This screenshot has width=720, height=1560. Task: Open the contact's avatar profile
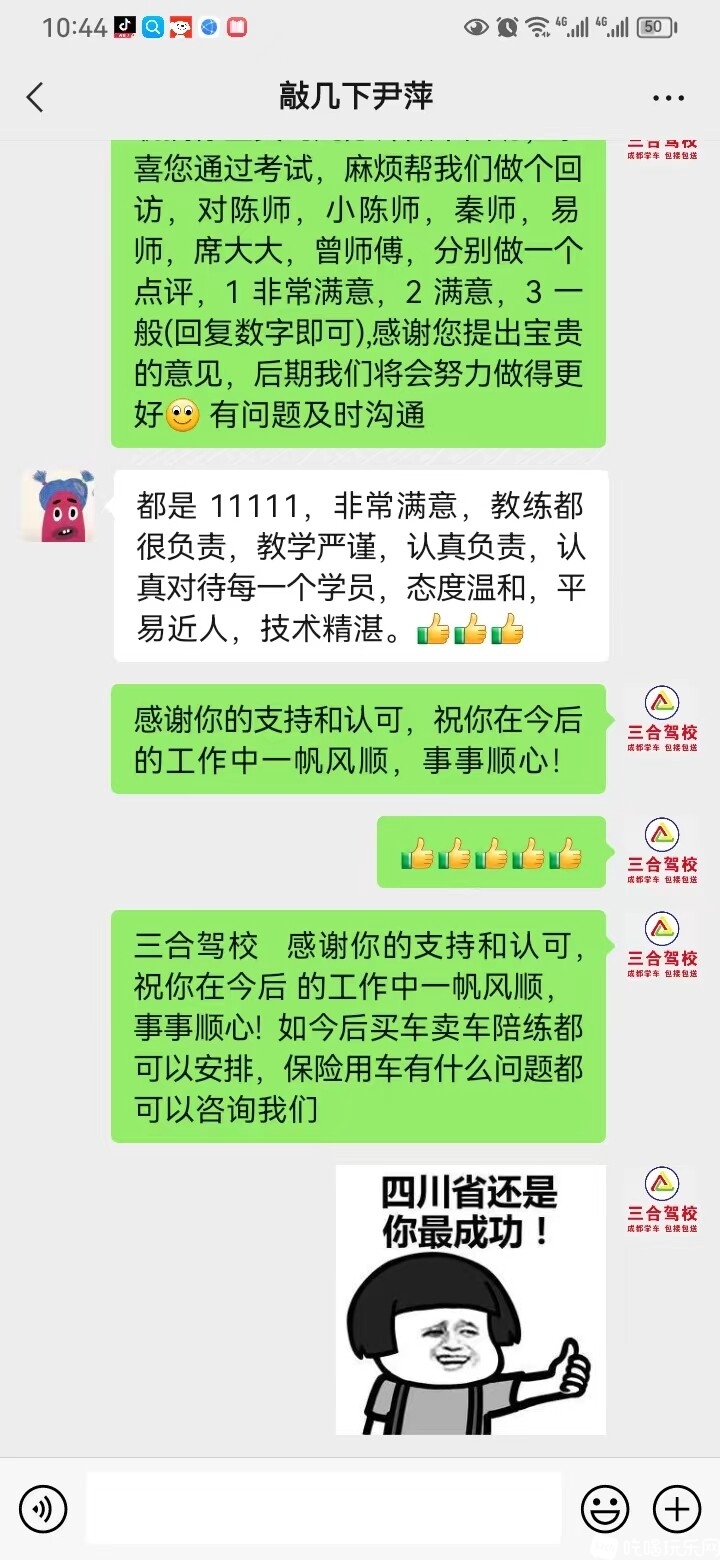point(59,505)
